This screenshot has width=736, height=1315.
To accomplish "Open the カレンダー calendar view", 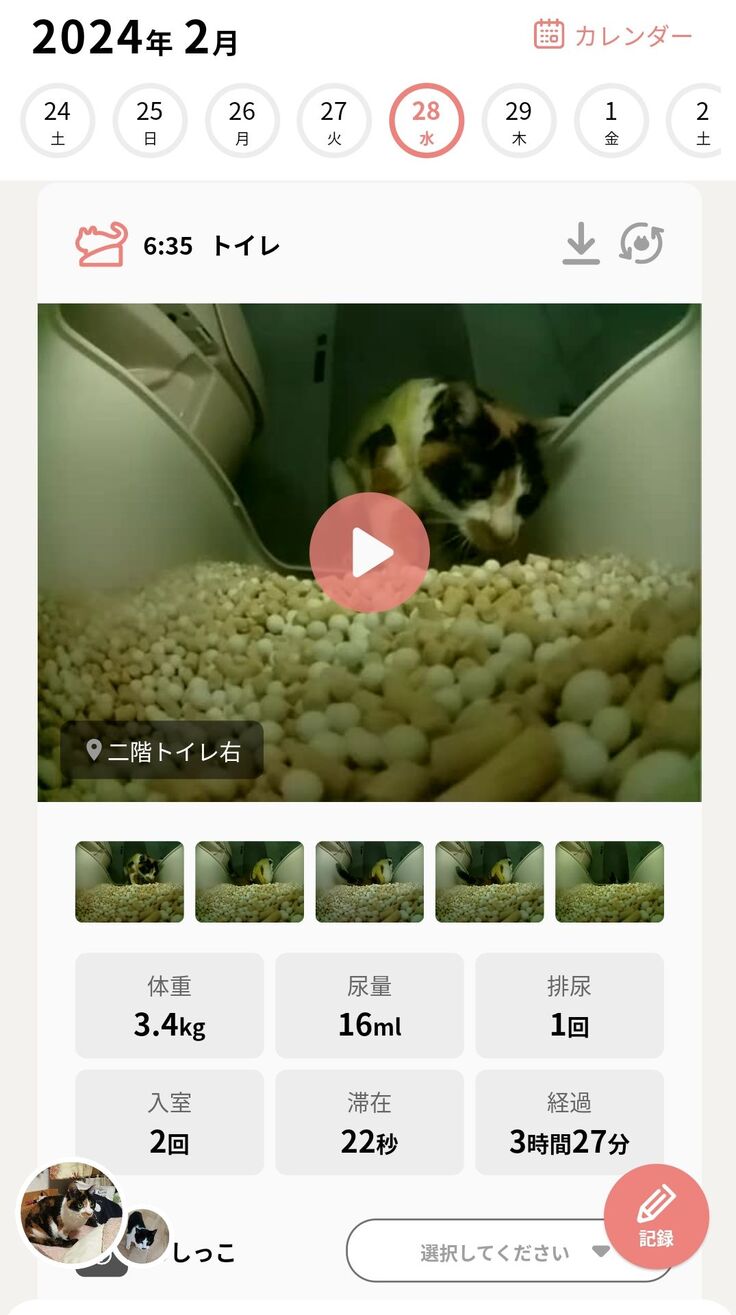I will click(612, 36).
